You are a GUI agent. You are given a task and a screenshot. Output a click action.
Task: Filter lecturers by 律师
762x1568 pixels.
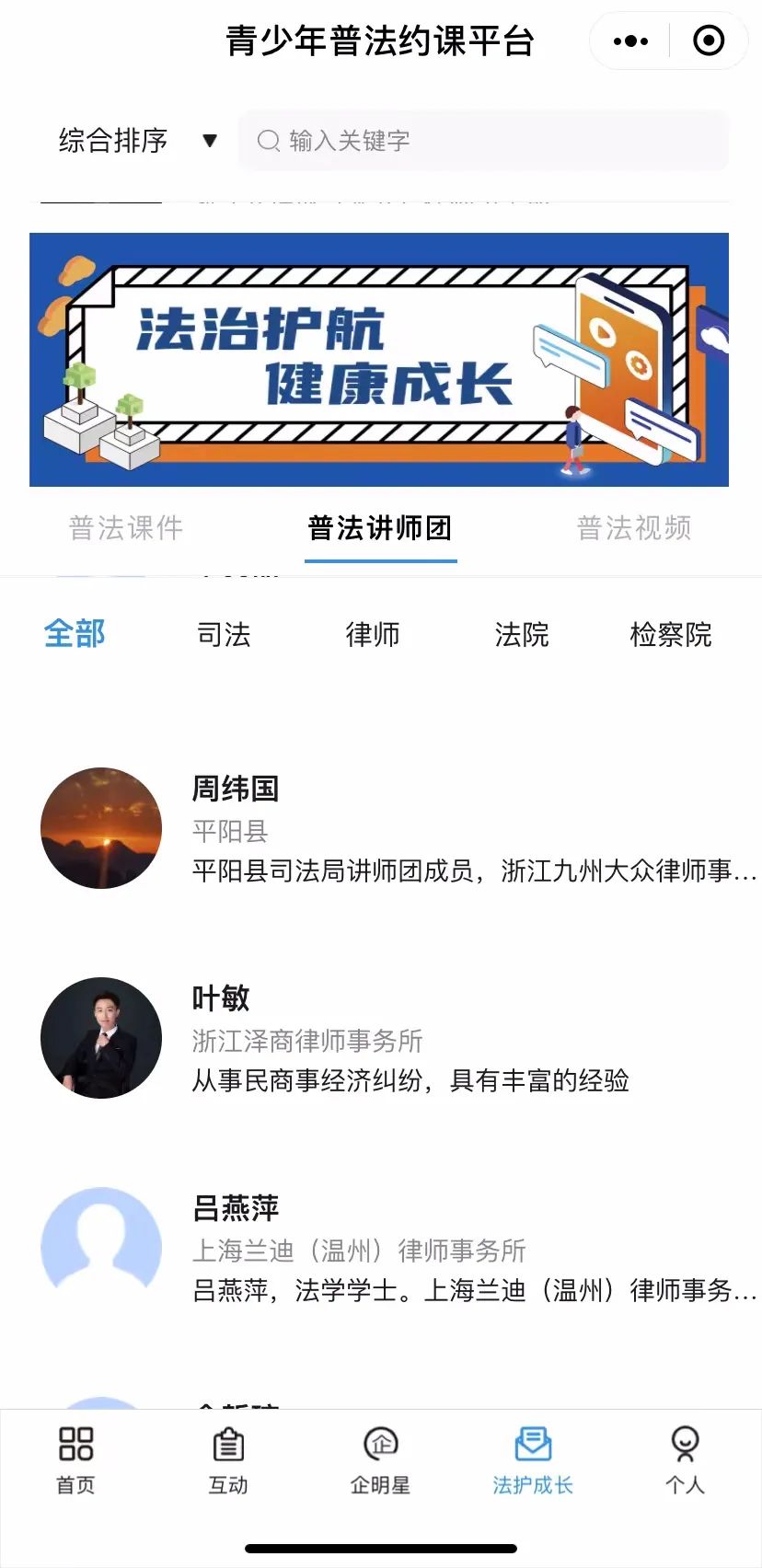coord(373,634)
